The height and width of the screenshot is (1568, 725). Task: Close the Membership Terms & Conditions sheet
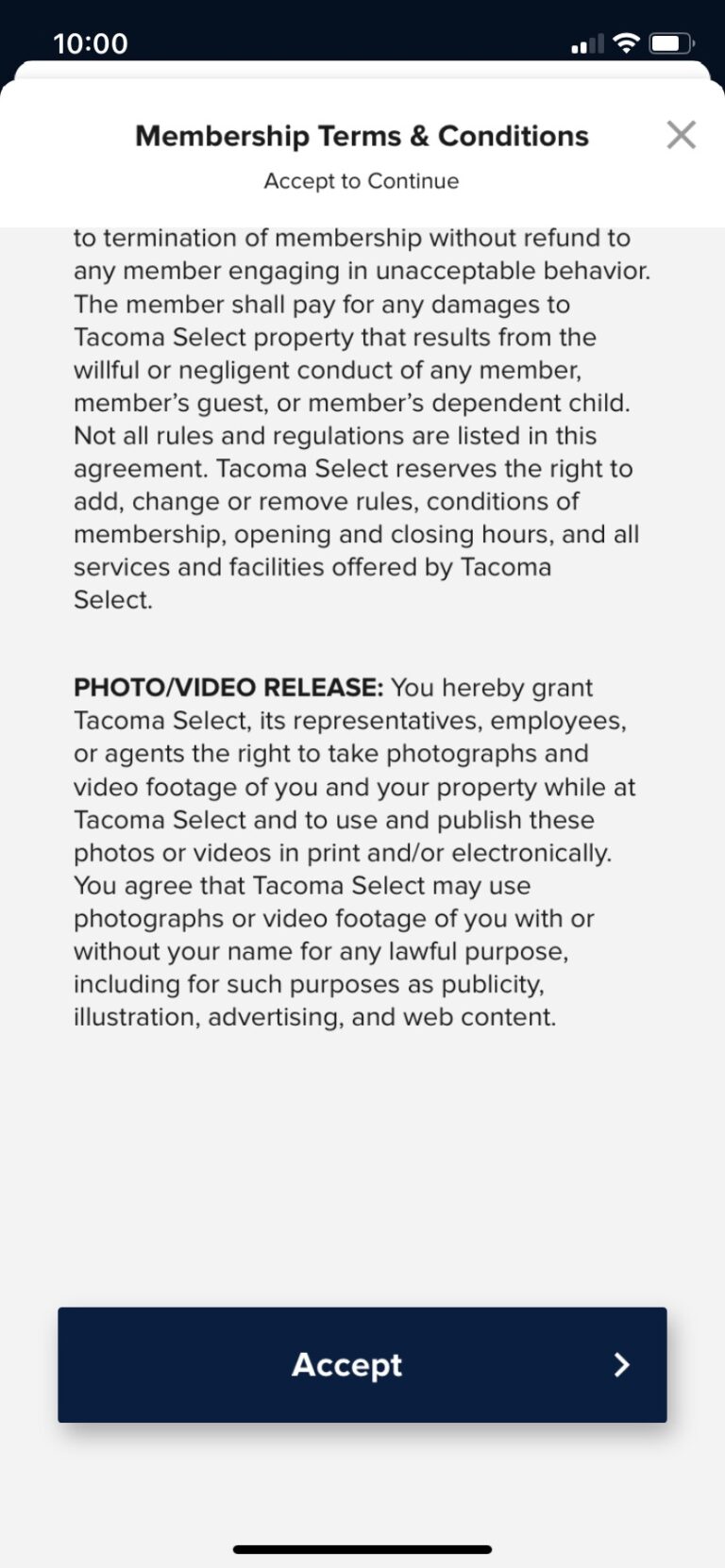pyautogui.click(x=681, y=135)
